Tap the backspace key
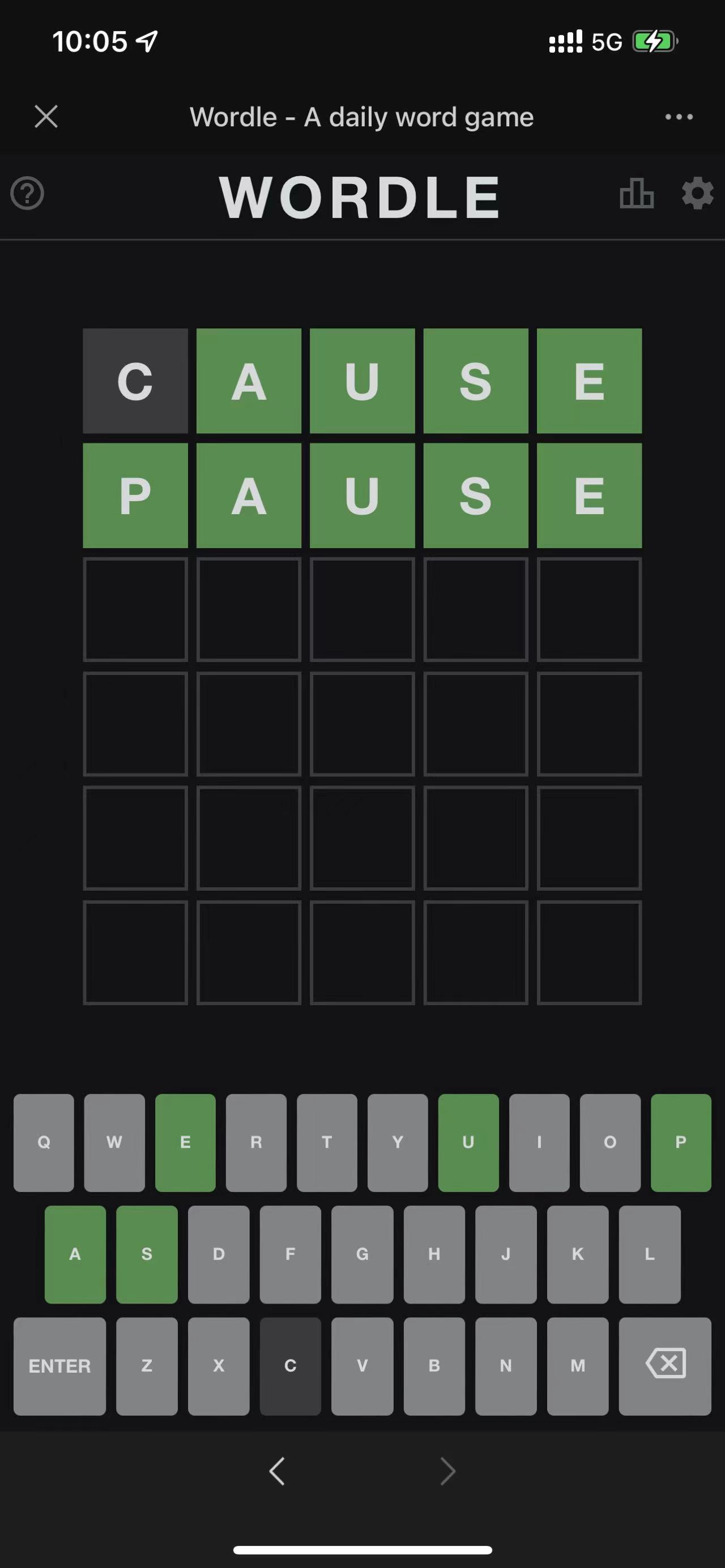Screen dimensions: 725x1568 point(665,1366)
